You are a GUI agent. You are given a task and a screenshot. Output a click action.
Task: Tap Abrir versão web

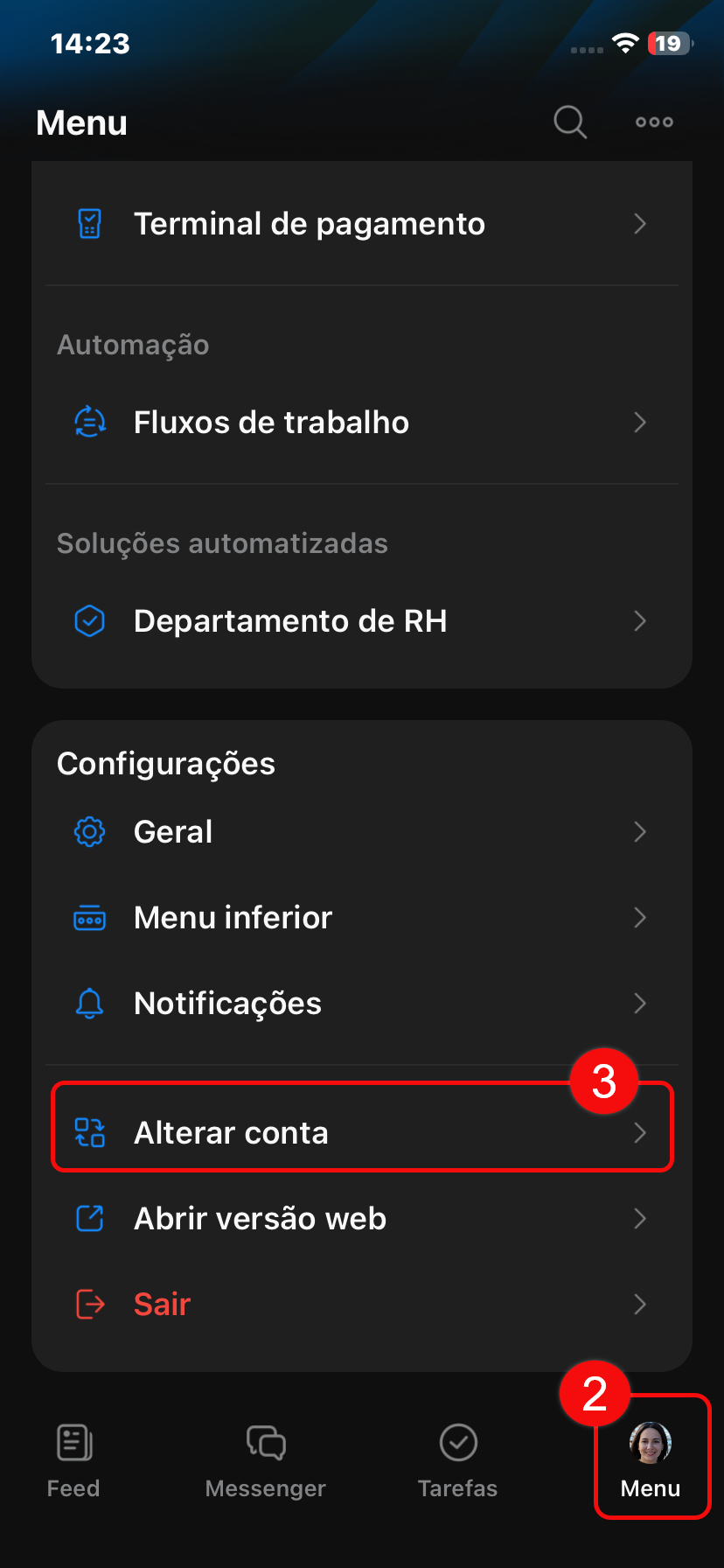(361, 1219)
